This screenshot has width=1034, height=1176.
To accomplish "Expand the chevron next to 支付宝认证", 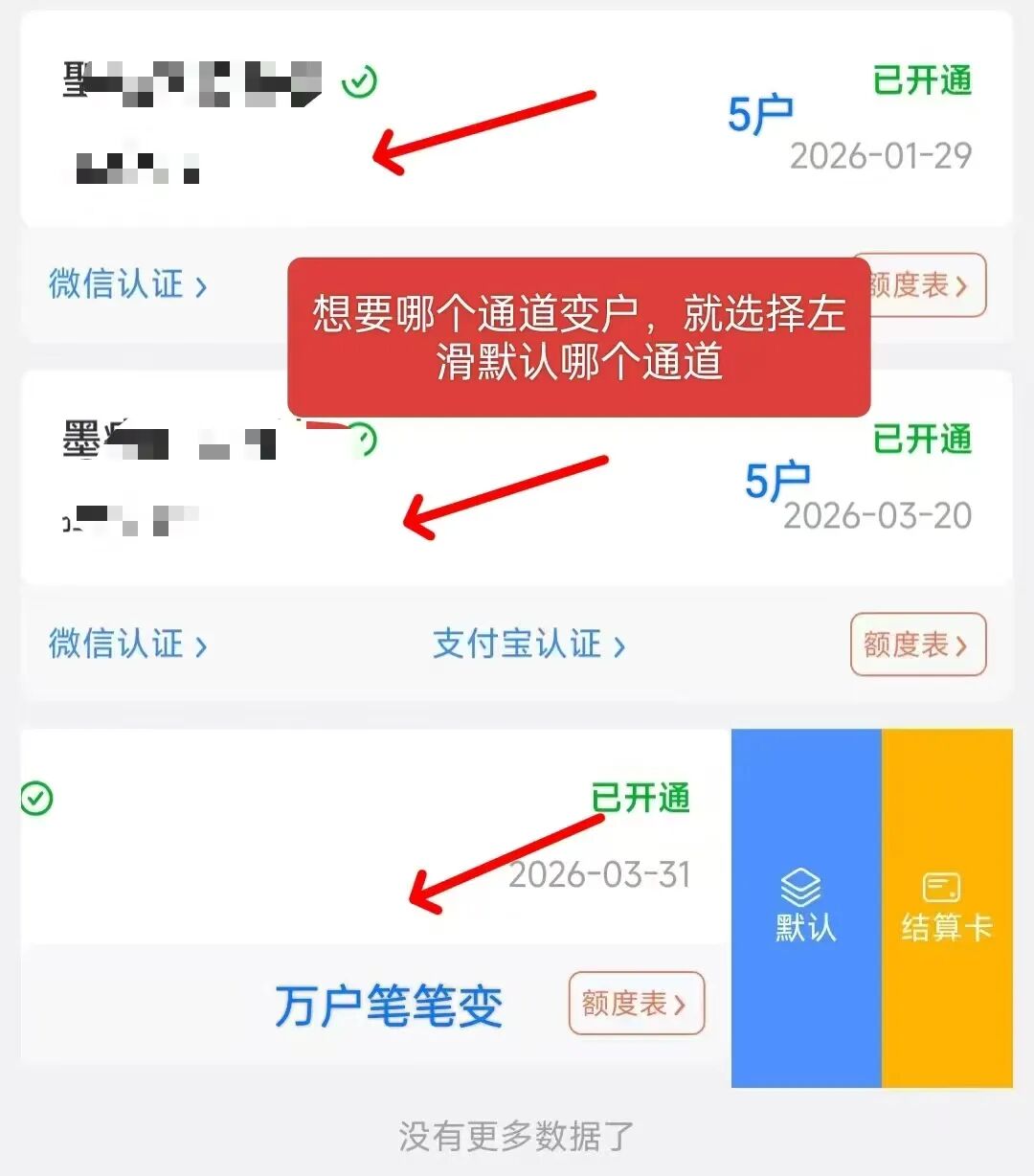I will pos(620,645).
